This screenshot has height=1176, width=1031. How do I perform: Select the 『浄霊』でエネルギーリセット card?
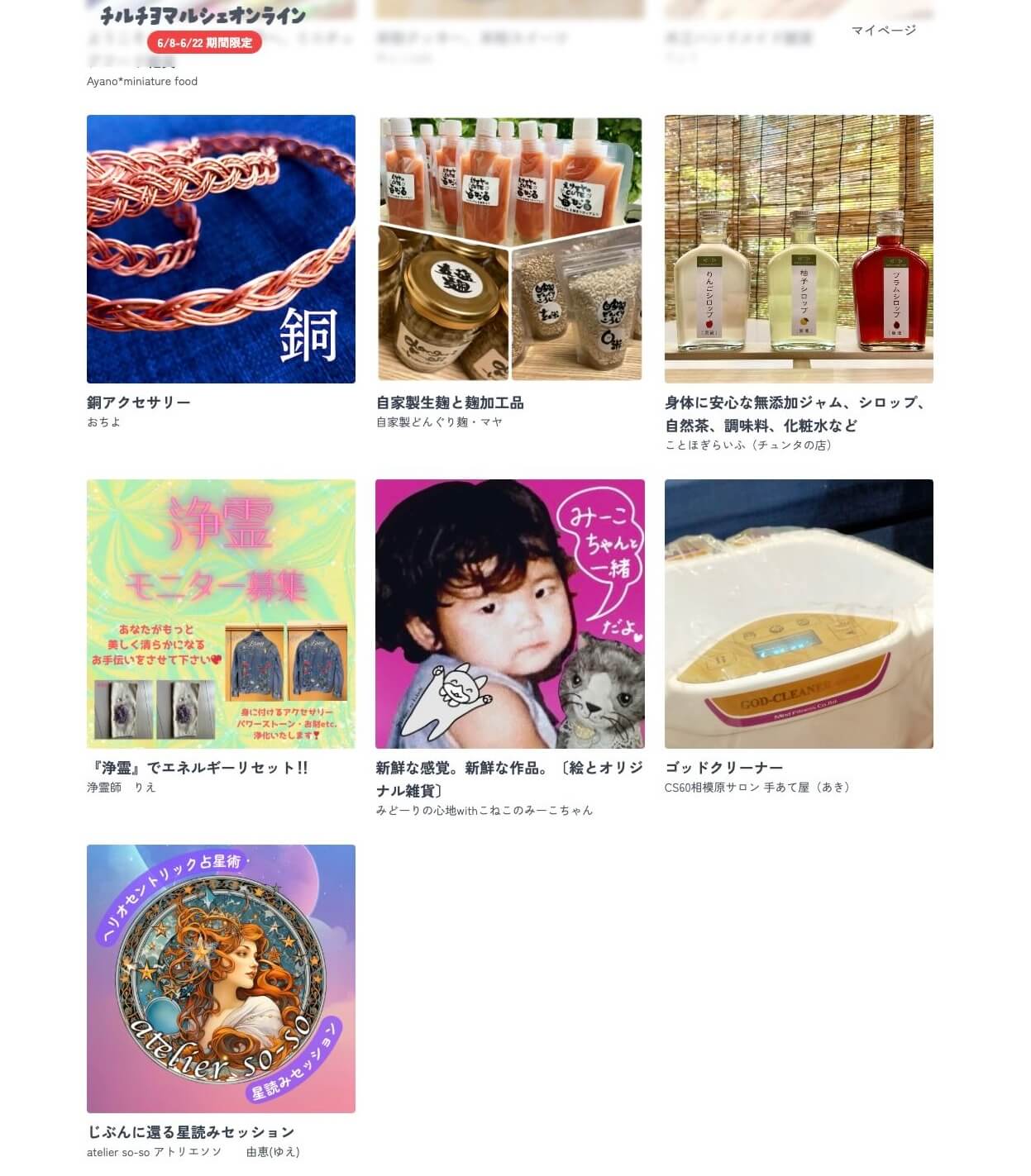tap(221, 614)
